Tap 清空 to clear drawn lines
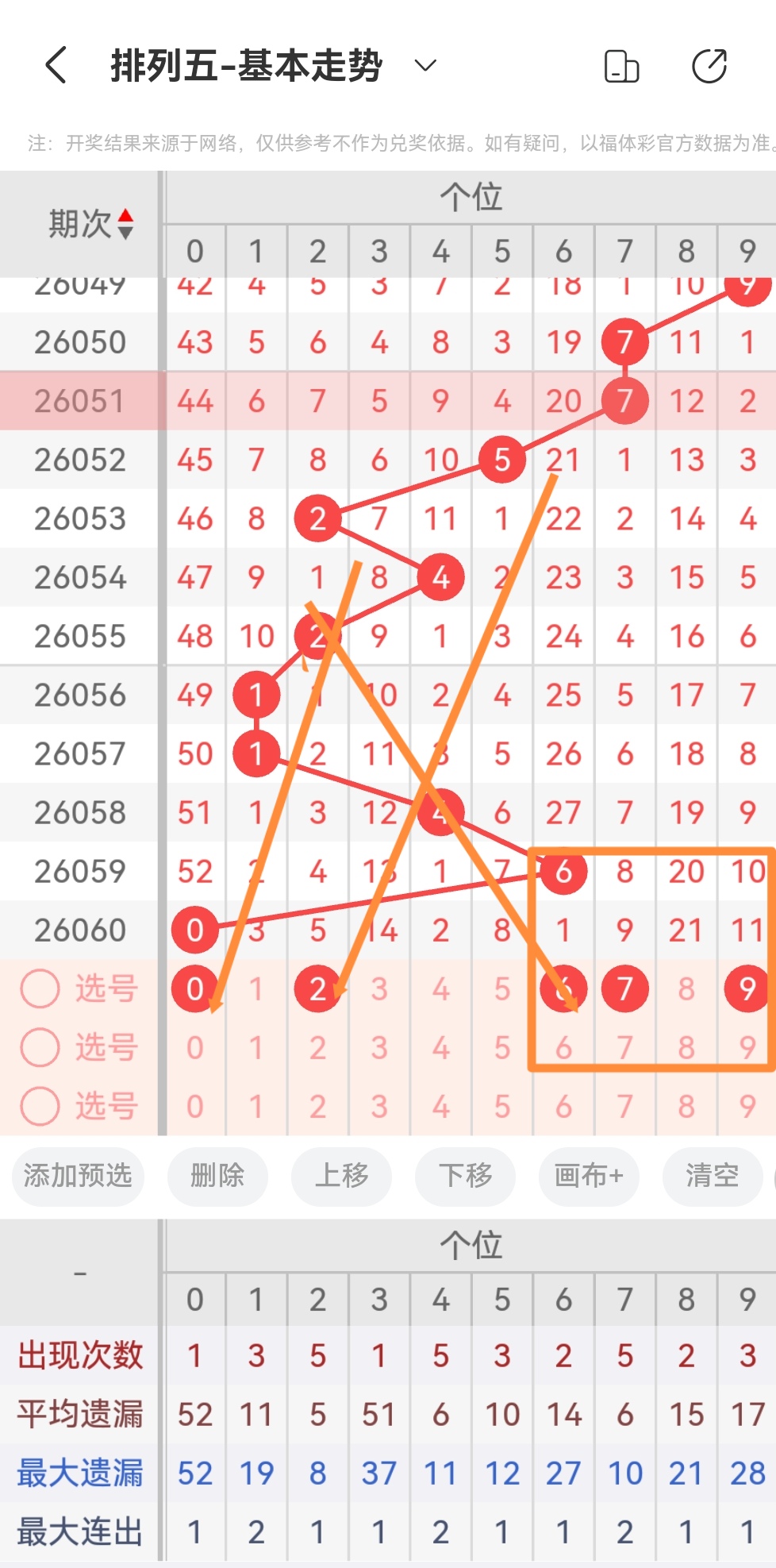 712,1177
